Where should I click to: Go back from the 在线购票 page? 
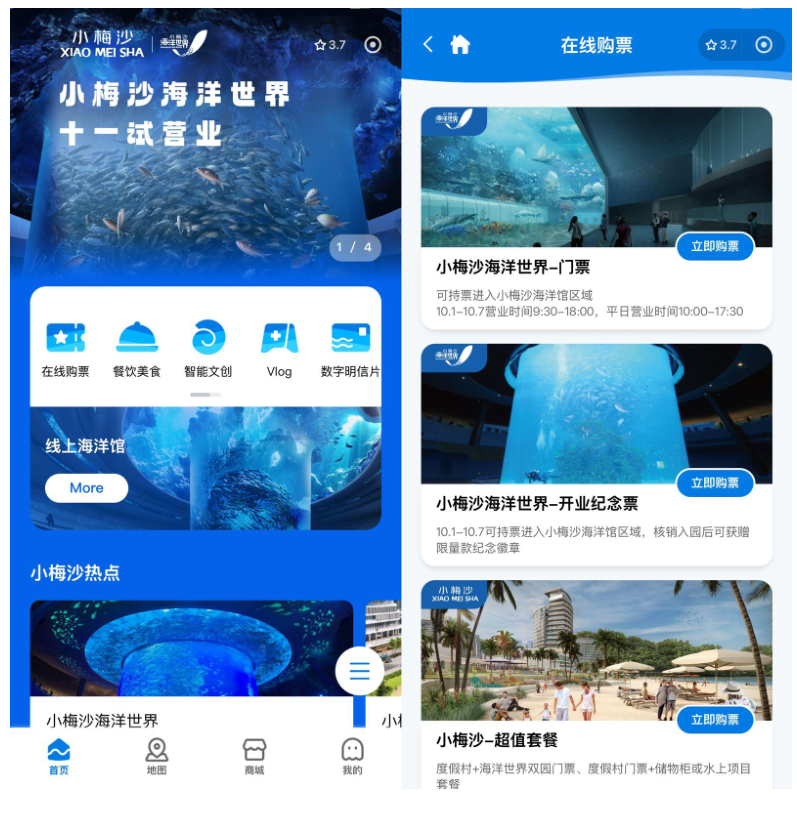[x=428, y=45]
